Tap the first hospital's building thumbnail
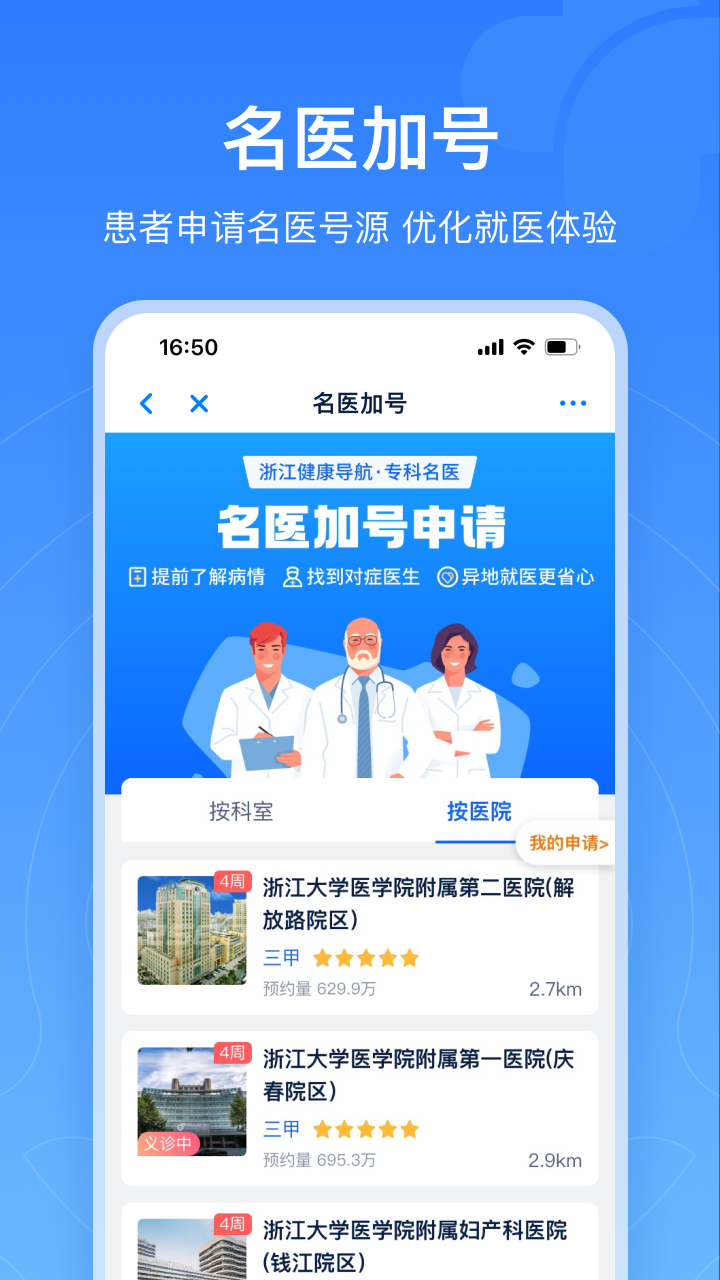Image resolution: width=720 pixels, height=1280 pixels. (x=191, y=929)
